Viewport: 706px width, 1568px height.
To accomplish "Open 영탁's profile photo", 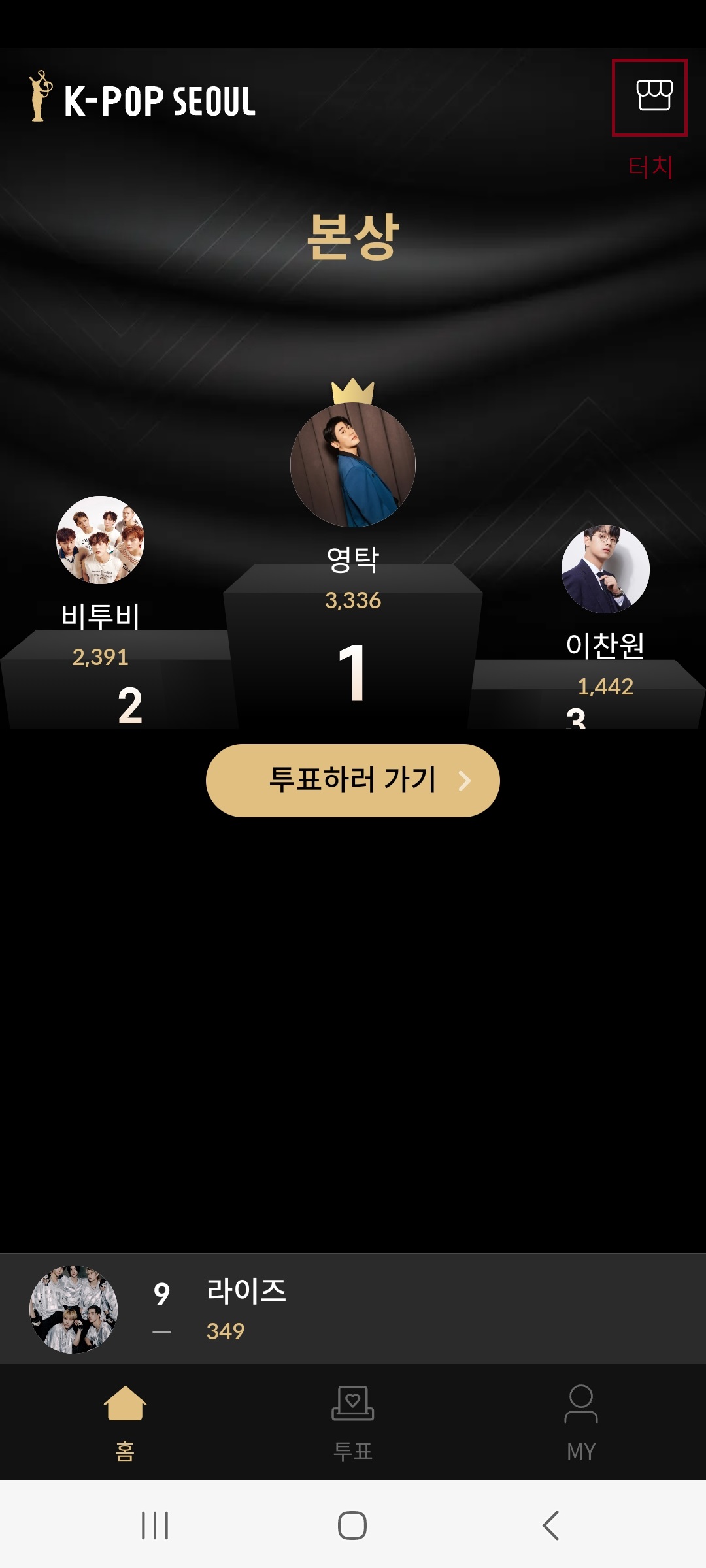I will tap(351, 464).
